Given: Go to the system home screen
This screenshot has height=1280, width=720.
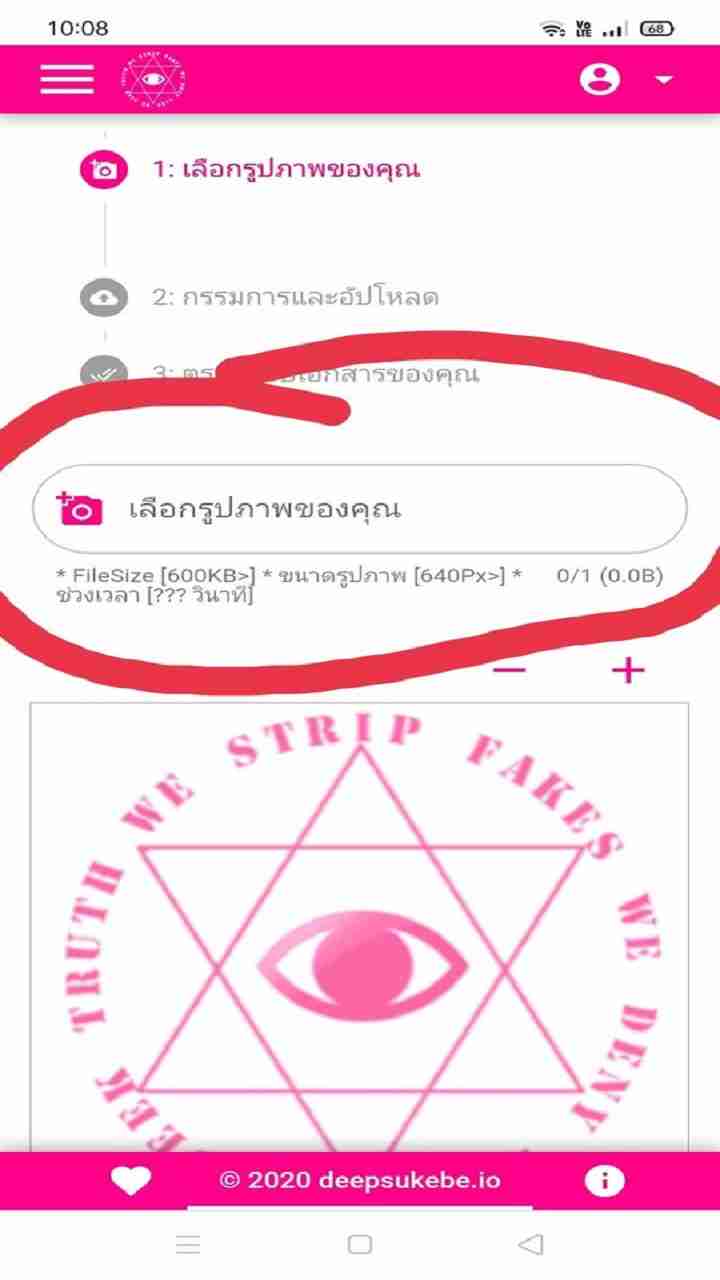Looking at the screenshot, I should coord(360,1244).
